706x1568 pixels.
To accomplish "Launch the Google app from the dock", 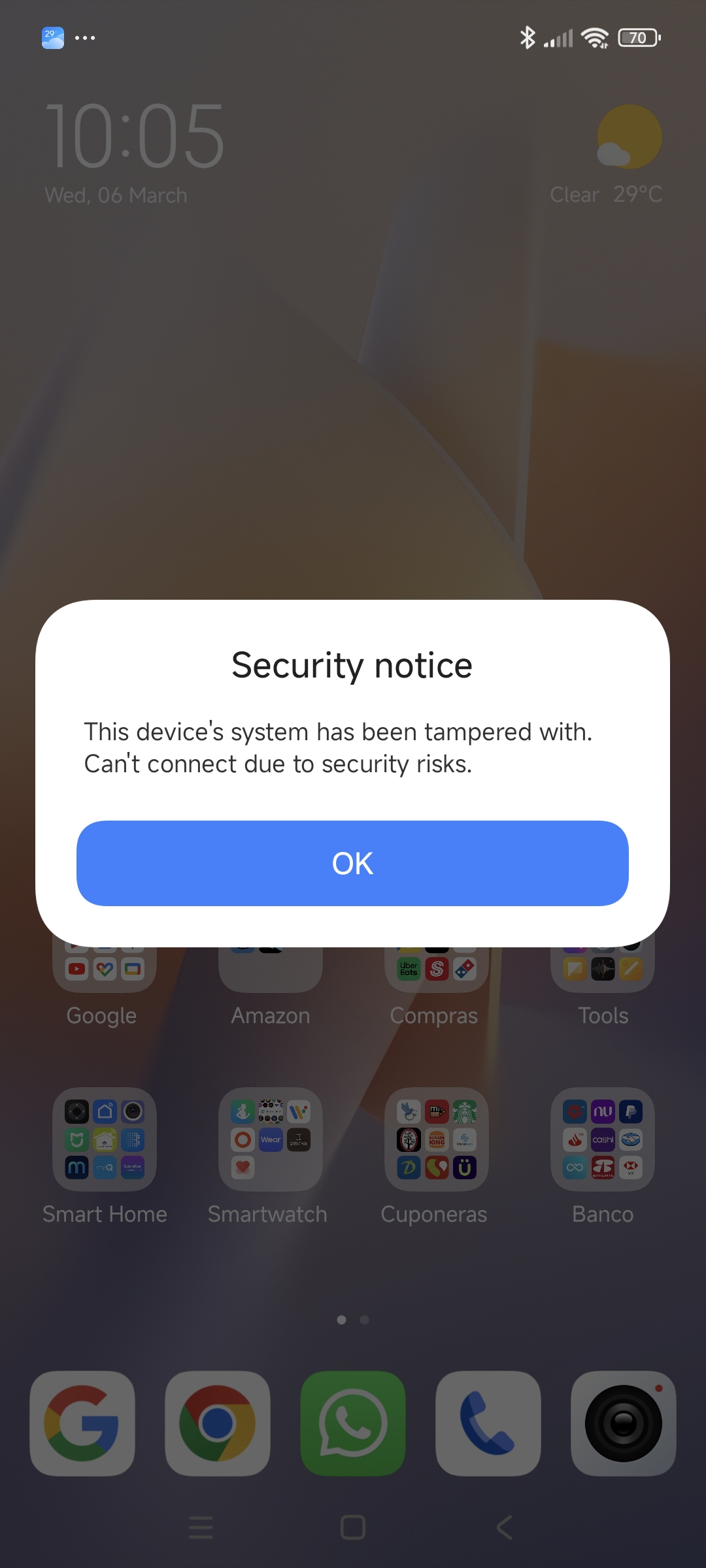I will click(82, 1423).
